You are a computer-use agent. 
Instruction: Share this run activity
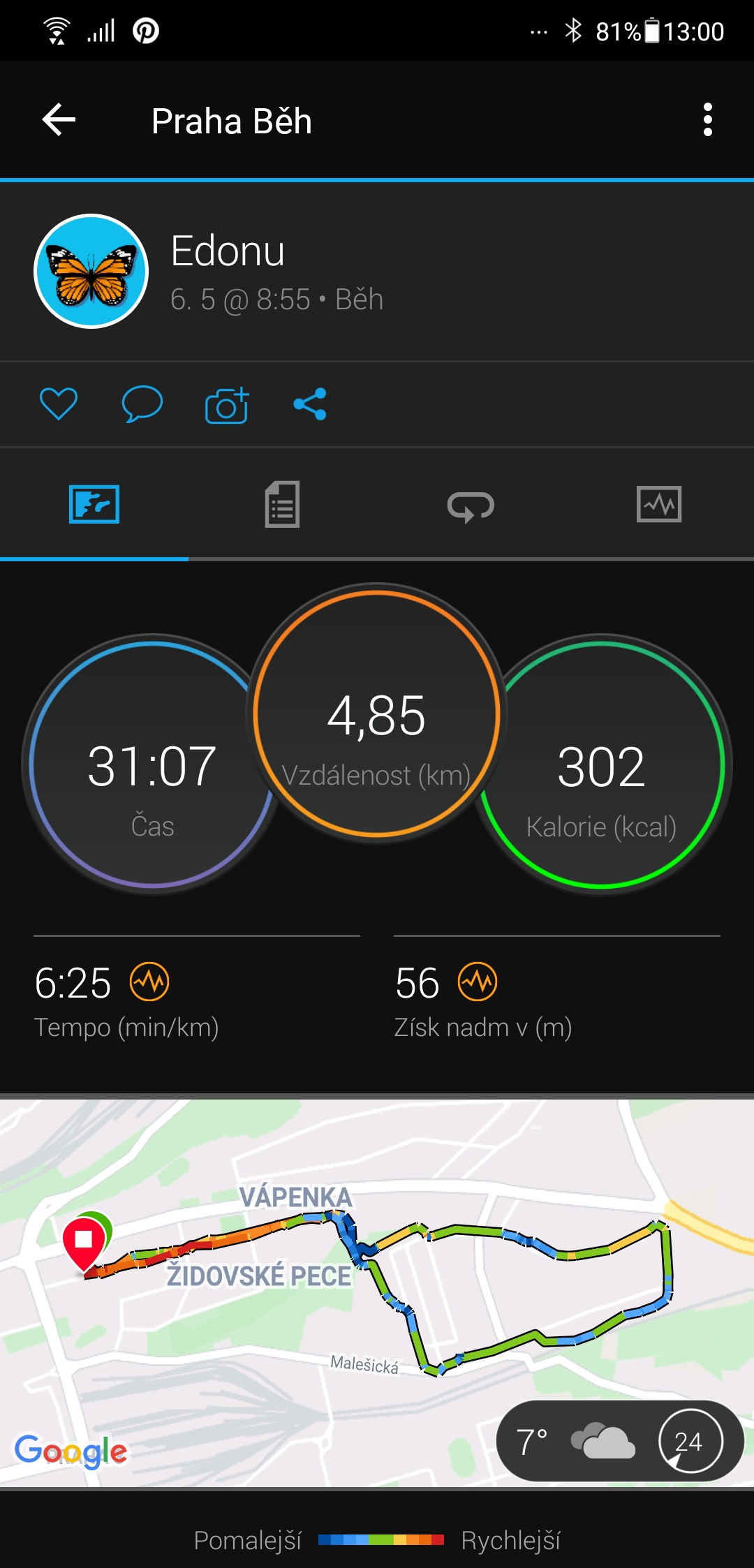310,404
